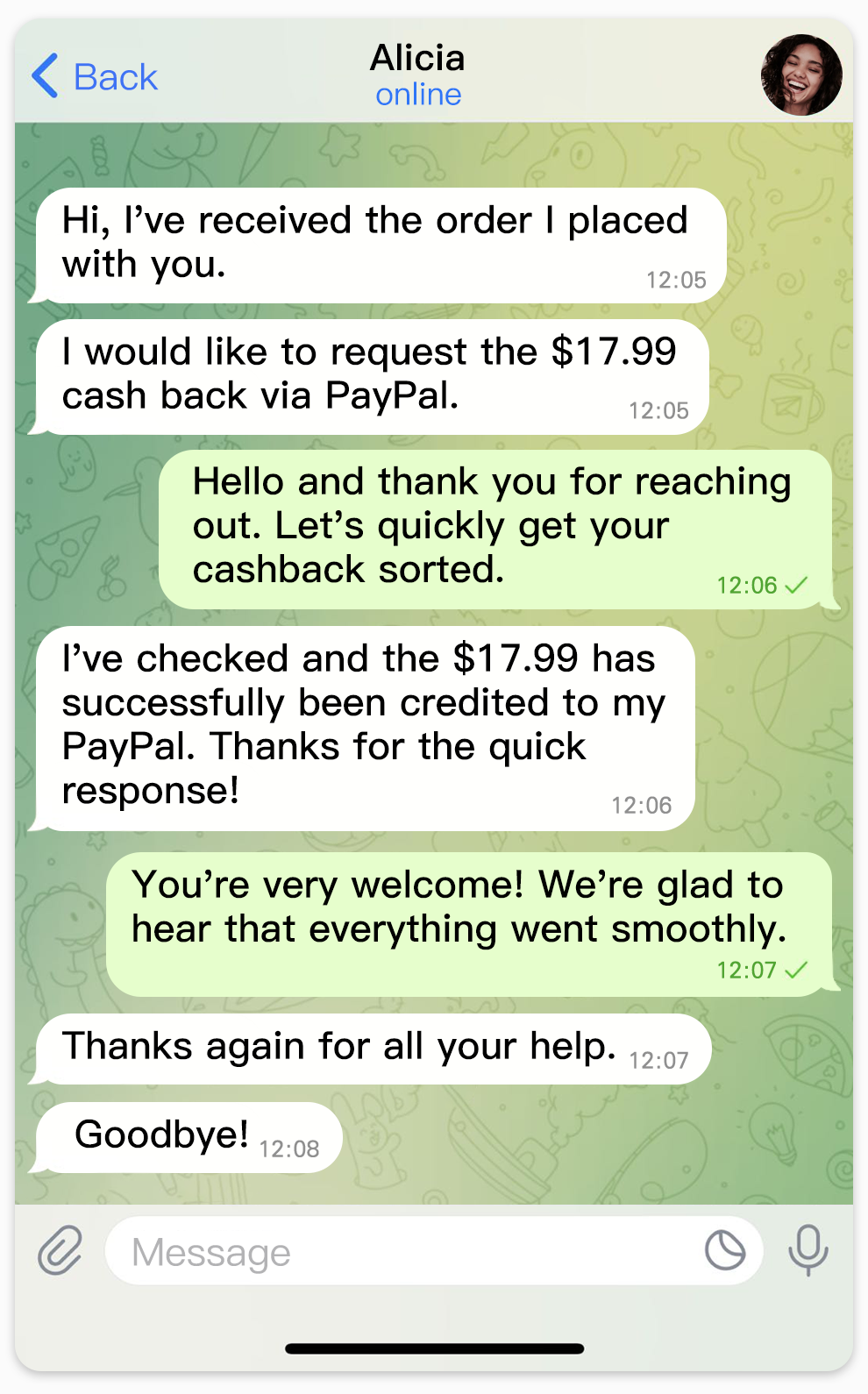Attach a file with the paperclip

pyautogui.click(x=60, y=1250)
